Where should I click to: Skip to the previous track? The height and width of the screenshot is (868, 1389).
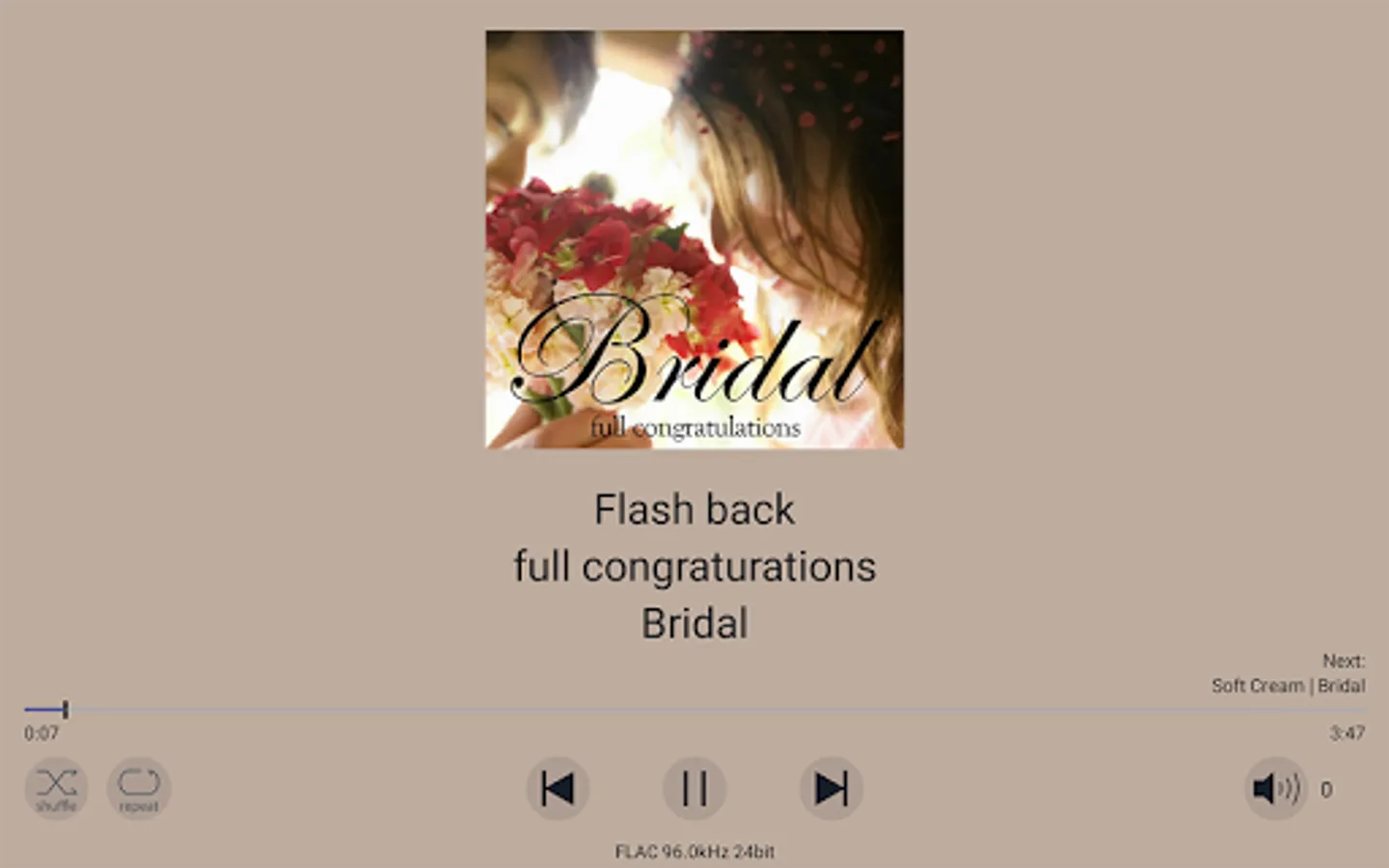[558, 788]
